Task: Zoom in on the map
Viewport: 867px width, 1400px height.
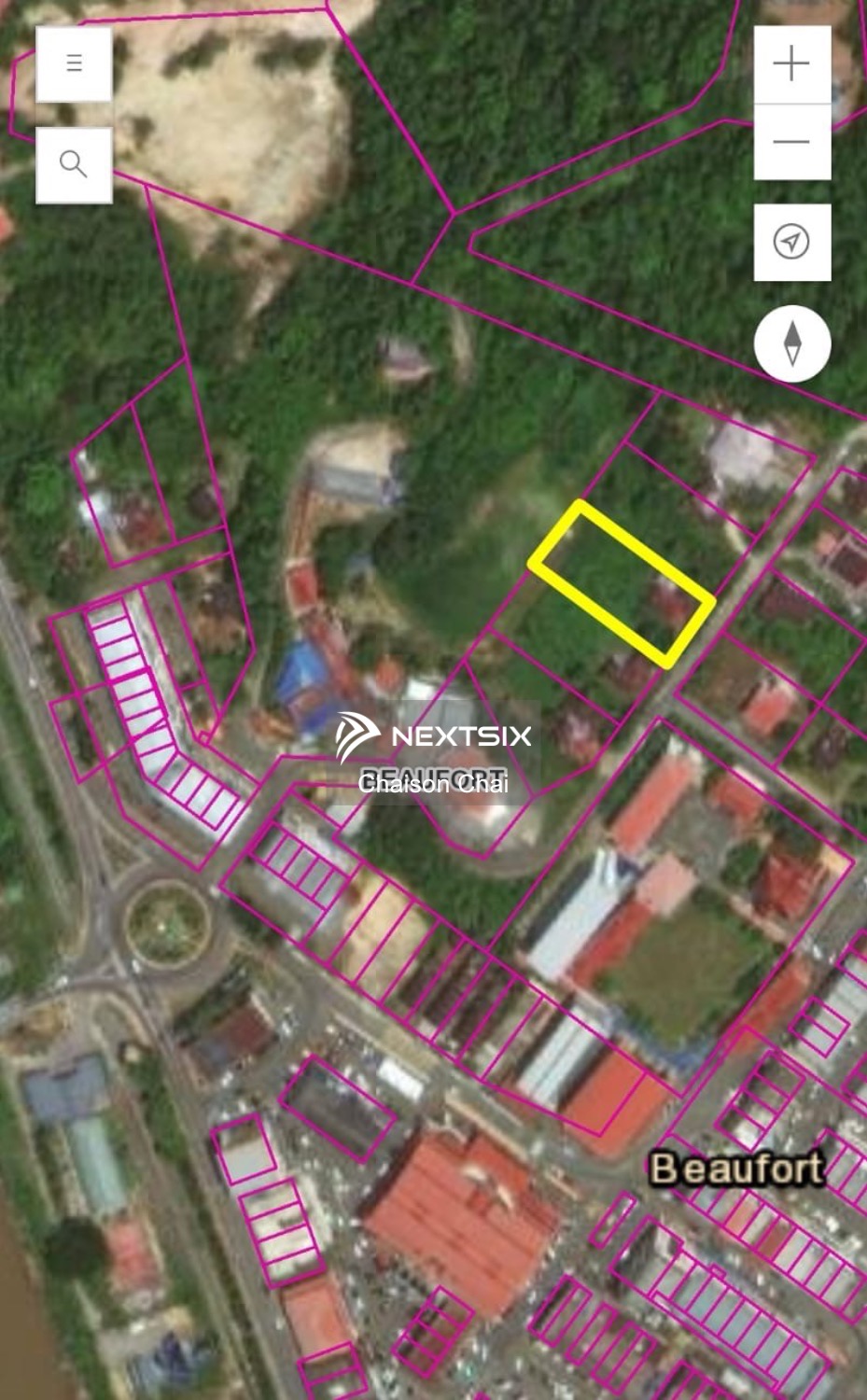Action: (x=791, y=63)
